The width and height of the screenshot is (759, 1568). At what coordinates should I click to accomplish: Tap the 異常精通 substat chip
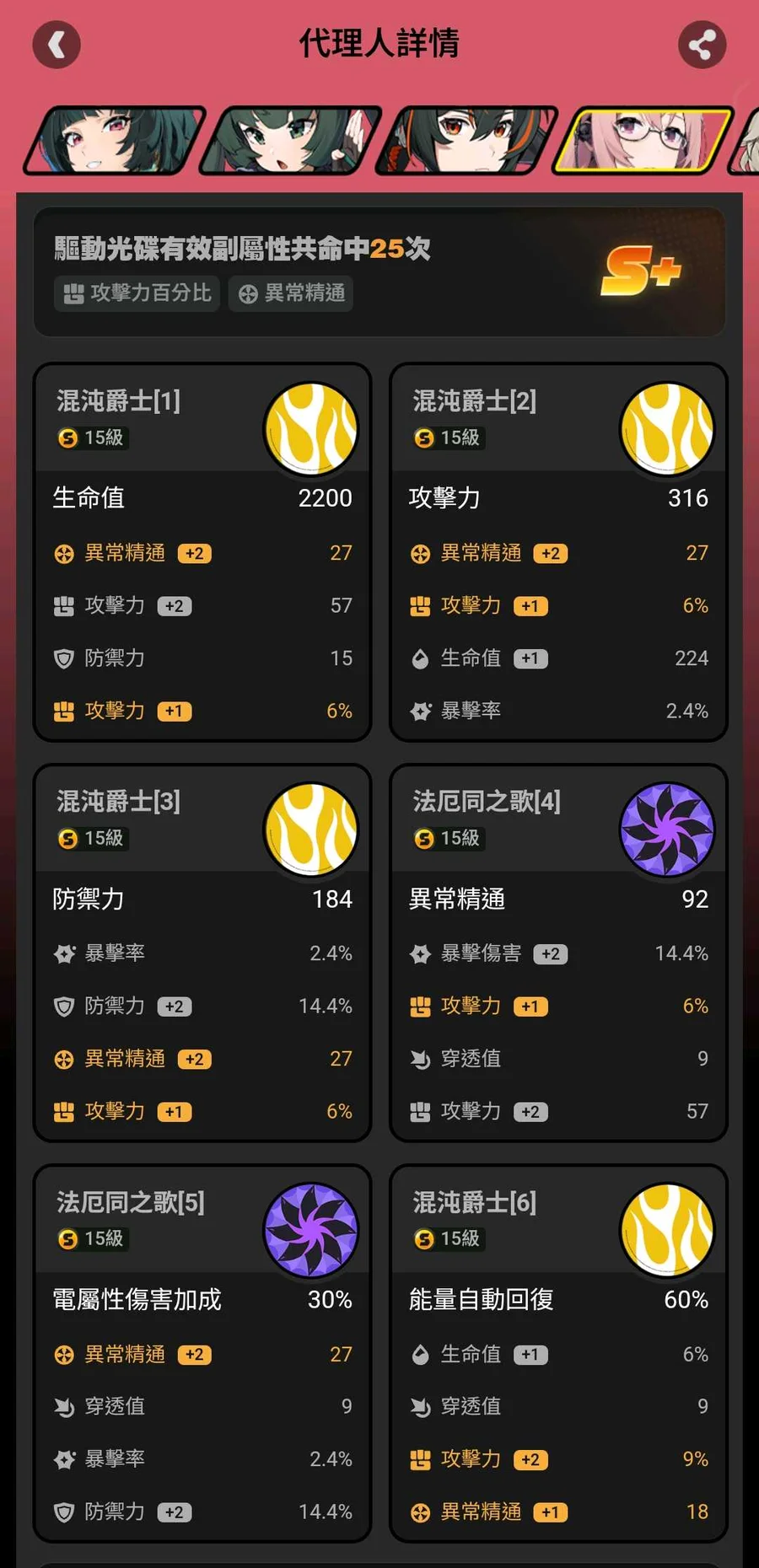[291, 293]
